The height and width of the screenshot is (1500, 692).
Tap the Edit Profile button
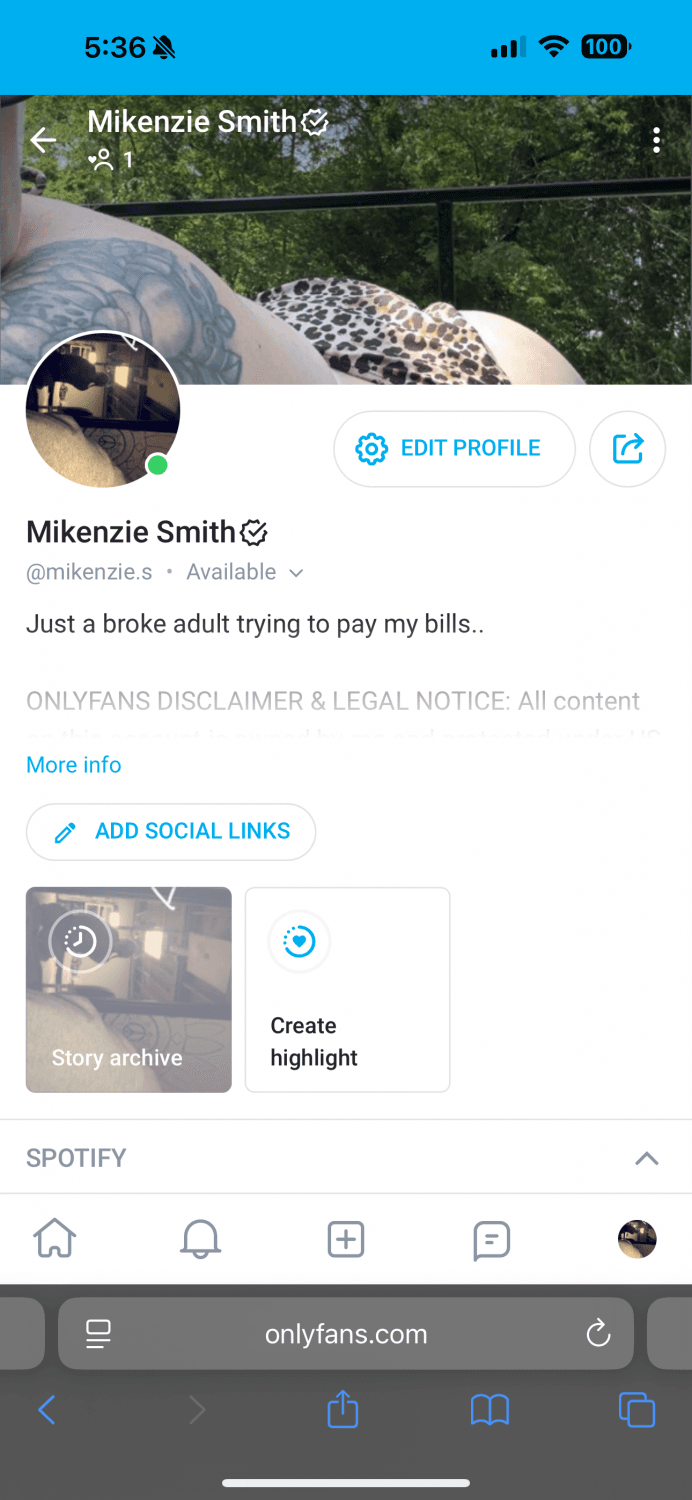(454, 449)
